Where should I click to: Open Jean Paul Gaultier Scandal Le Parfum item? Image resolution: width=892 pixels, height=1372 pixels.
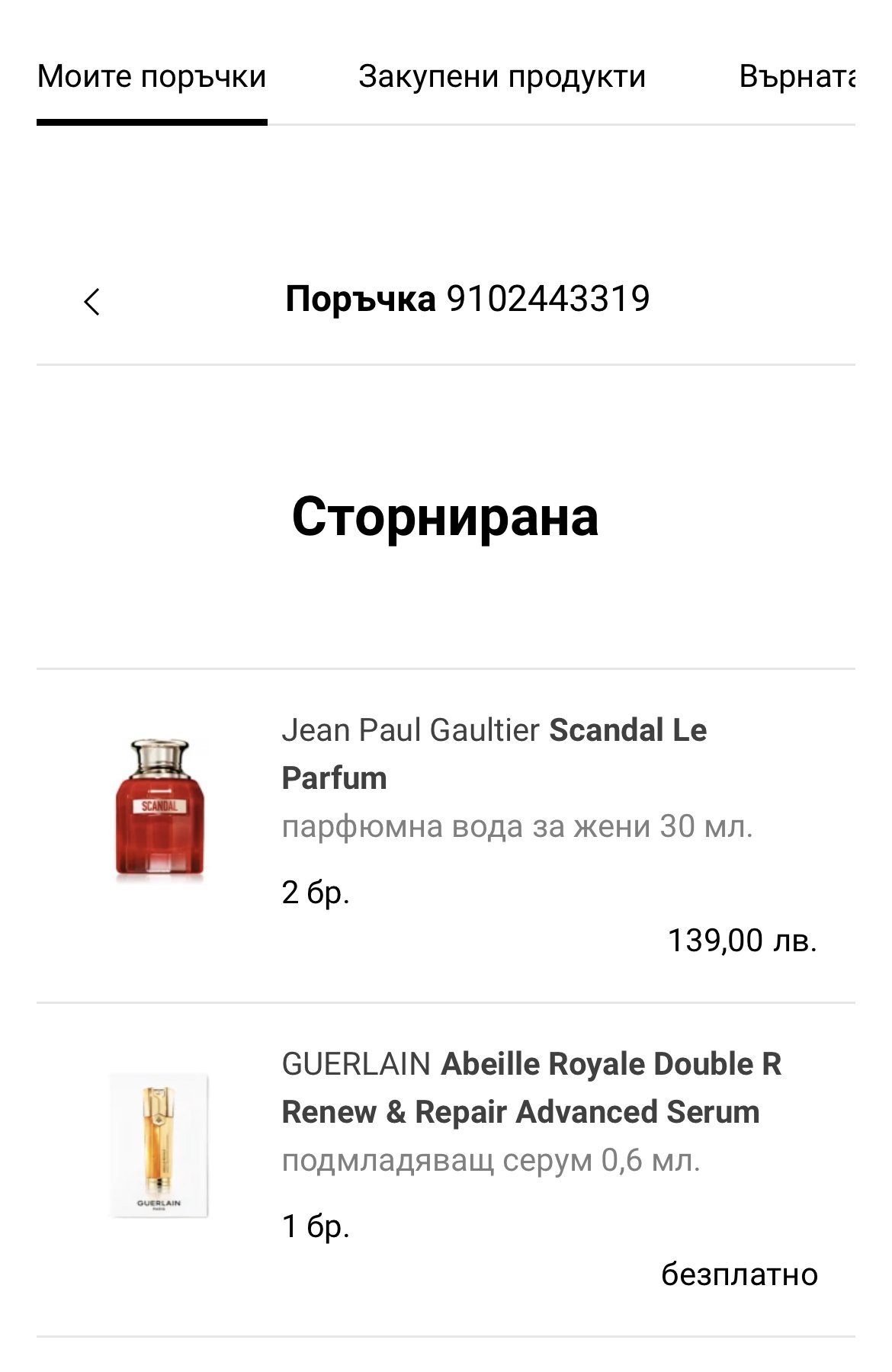(x=493, y=753)
